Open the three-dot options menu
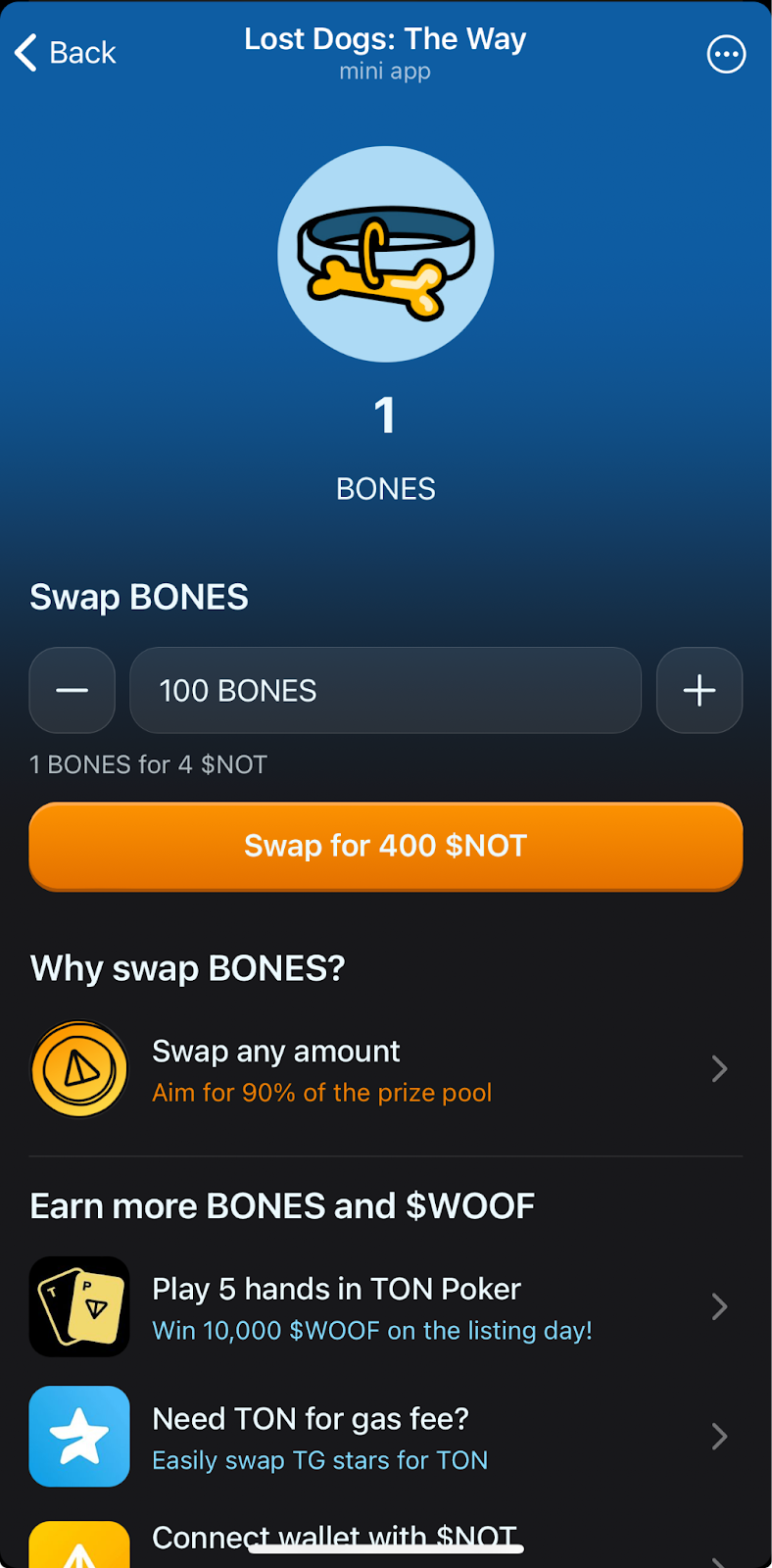This screenshot has height=1568, width=772. (726, 55)
